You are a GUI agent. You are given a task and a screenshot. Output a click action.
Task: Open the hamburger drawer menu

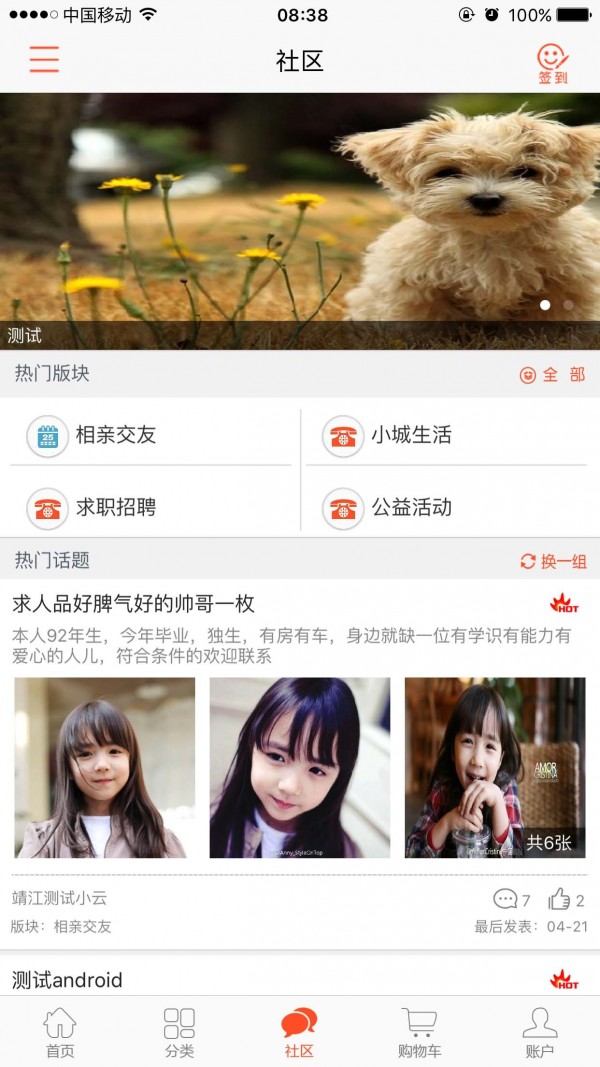pos(44,60)
